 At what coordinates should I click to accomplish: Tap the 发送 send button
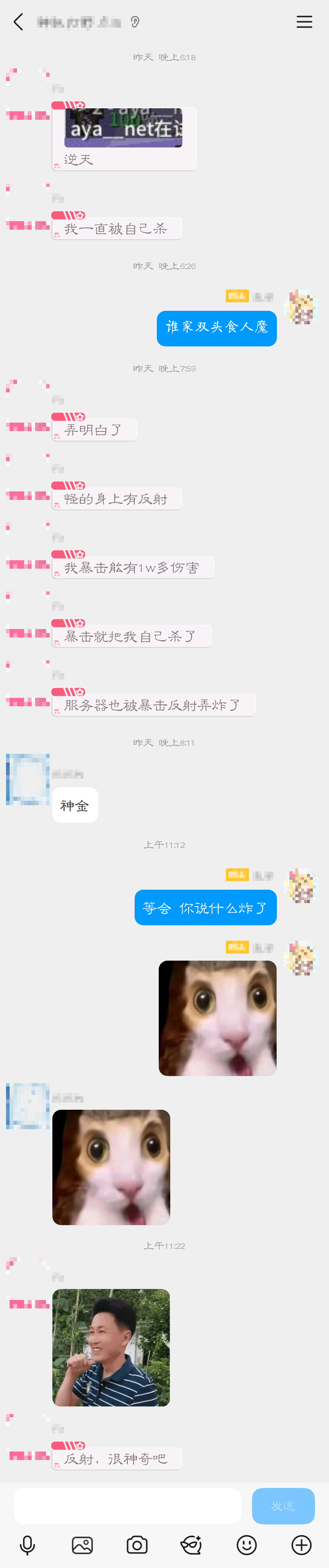283,1505
